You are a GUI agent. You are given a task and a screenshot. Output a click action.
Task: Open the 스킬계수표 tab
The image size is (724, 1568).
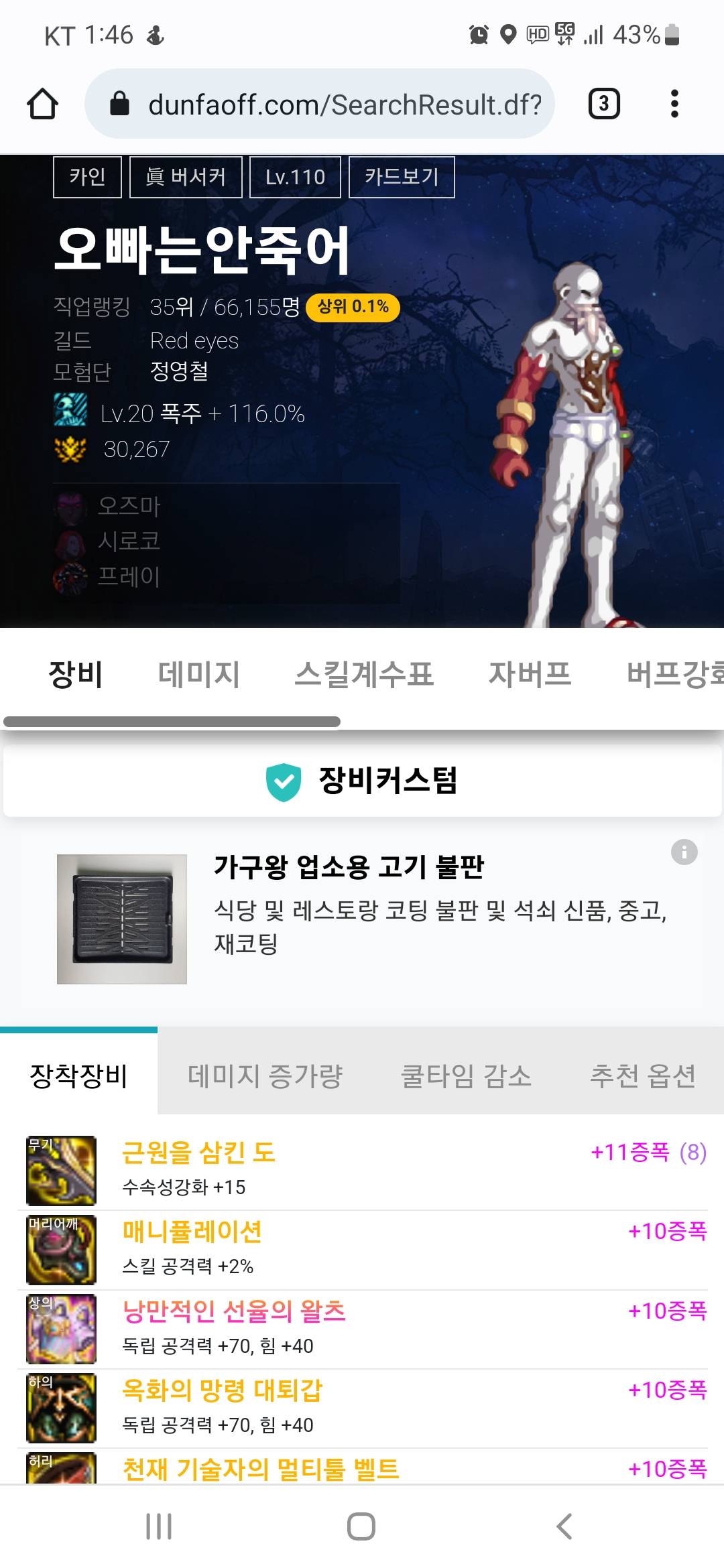point(364,674)
